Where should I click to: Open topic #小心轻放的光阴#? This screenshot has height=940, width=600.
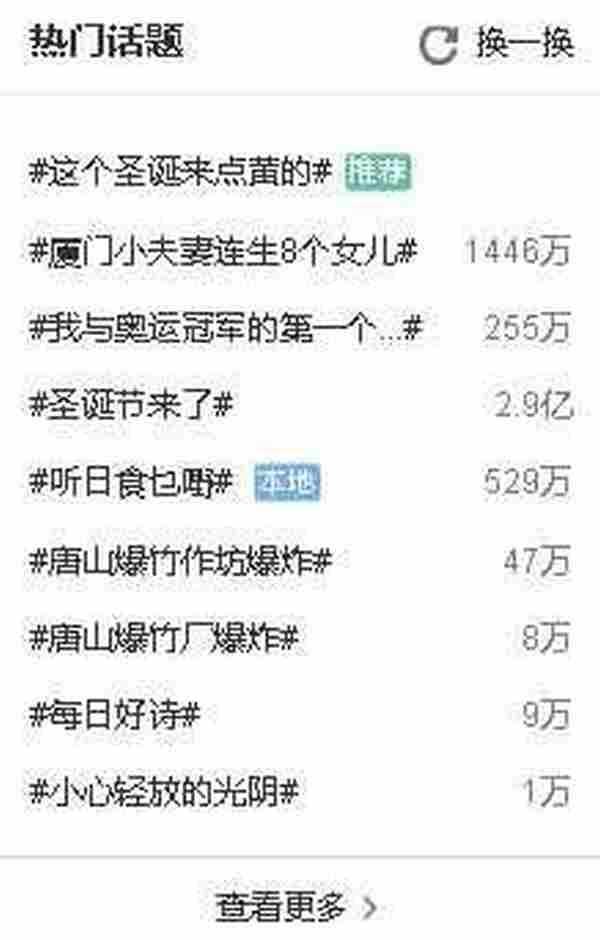pos(165,793)
